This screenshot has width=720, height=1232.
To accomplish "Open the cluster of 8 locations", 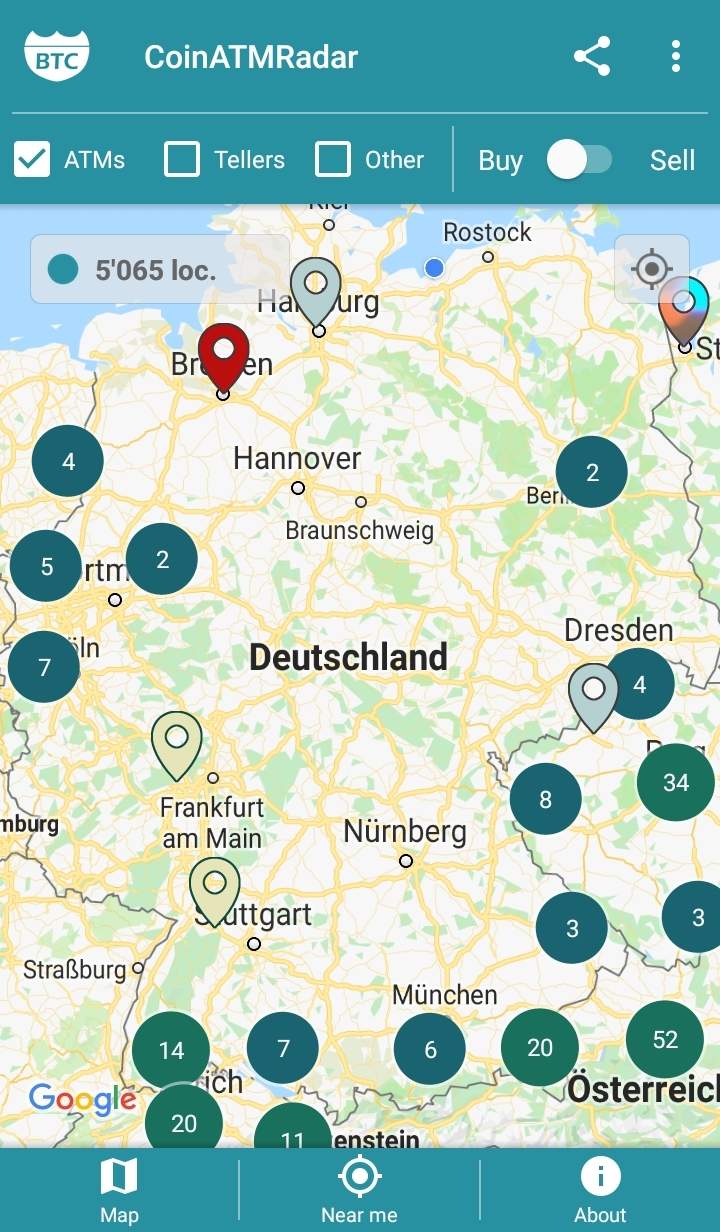I will click(x=545, y=799).
